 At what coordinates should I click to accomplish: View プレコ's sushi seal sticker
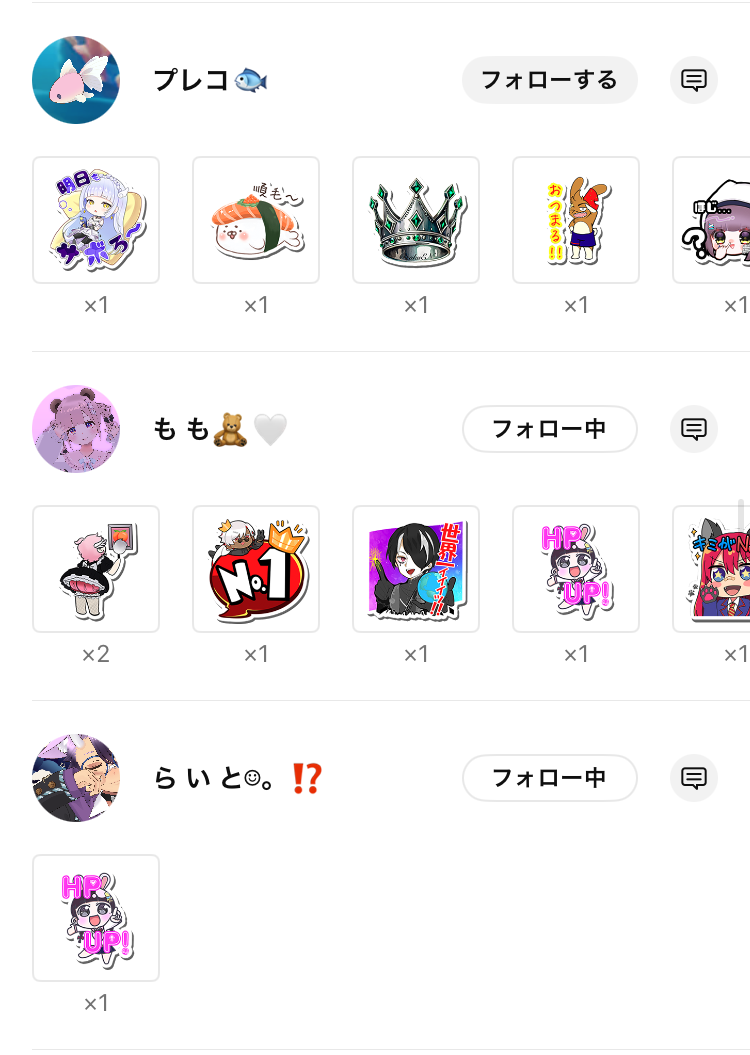click(256, 220)
